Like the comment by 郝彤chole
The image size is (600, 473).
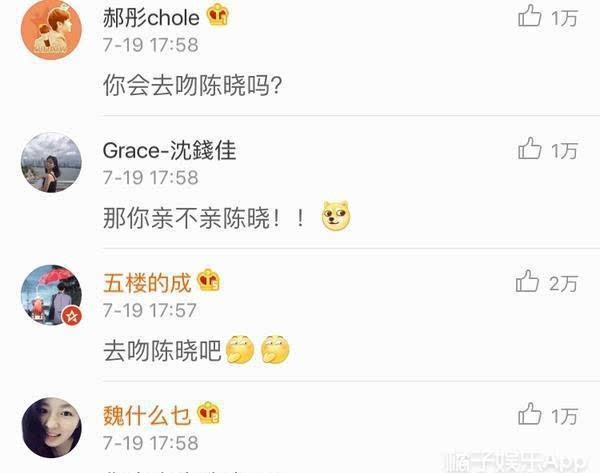pyautogui.click(x=529, y=16)
